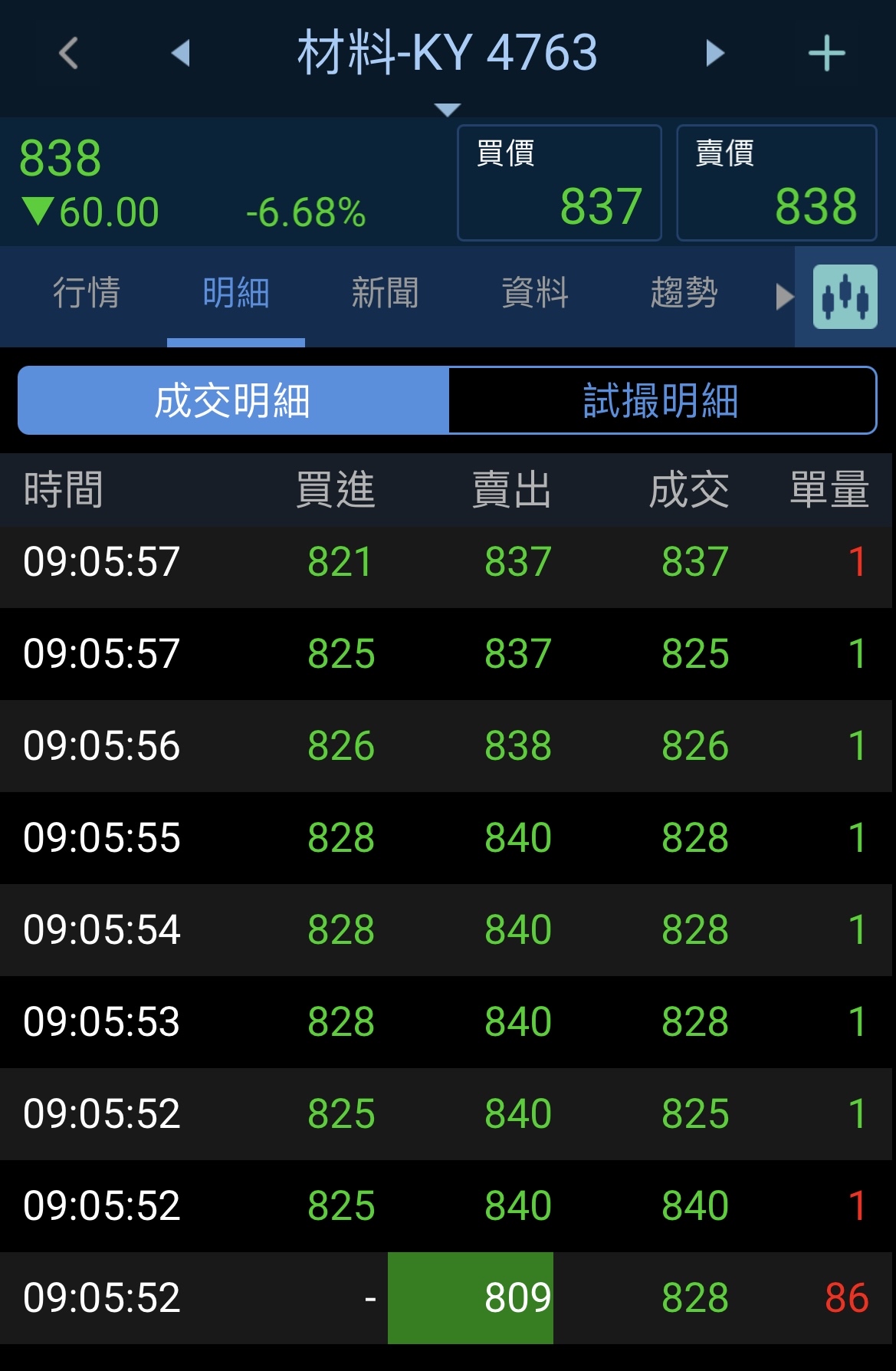Switch to 試撮明細 trial matching view
Viewport: 896px width, 1371px height.
pos(661,401)
